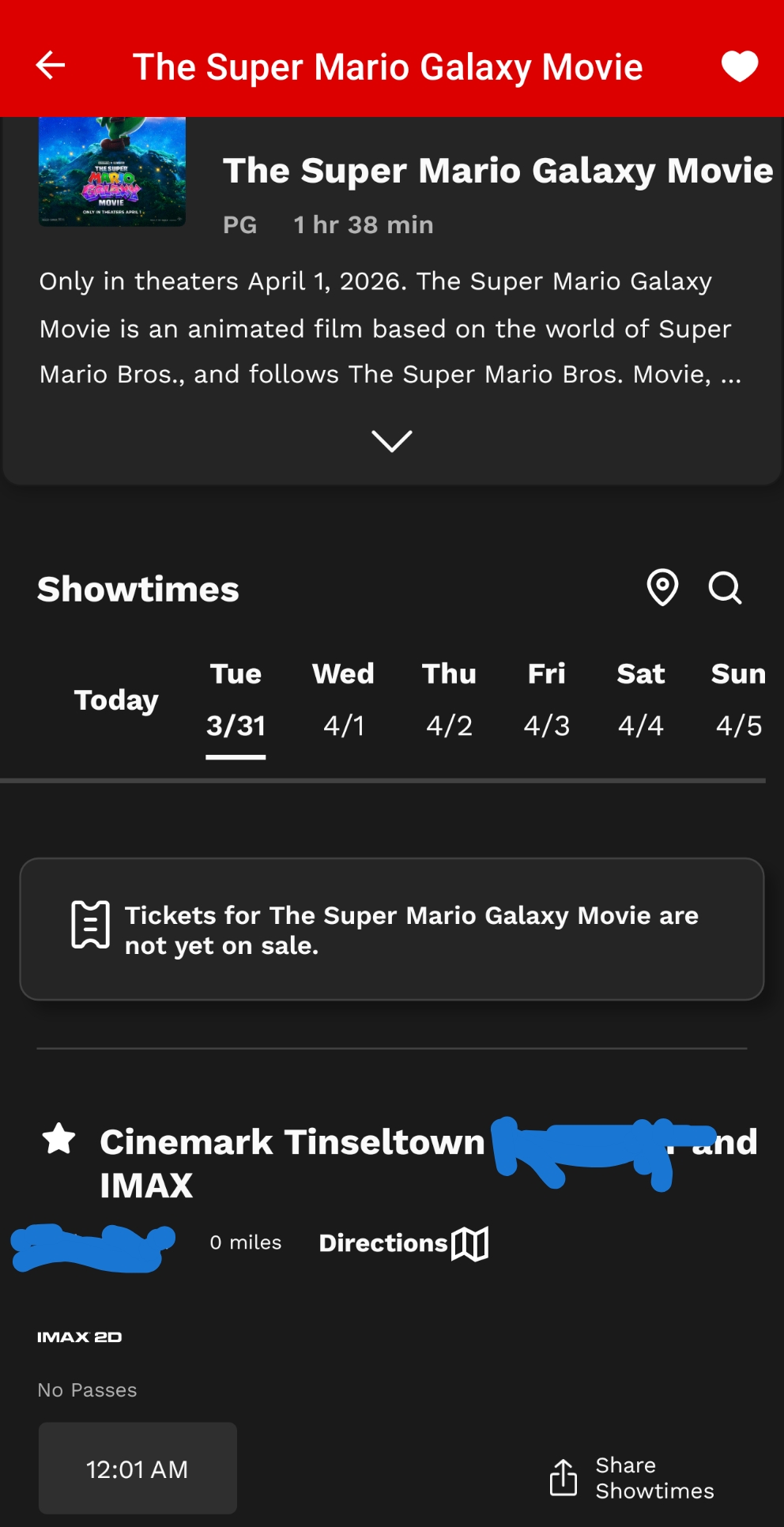Select Tue 3/31 showtimes
The image size is (784, 1527).
click(236, 700)
